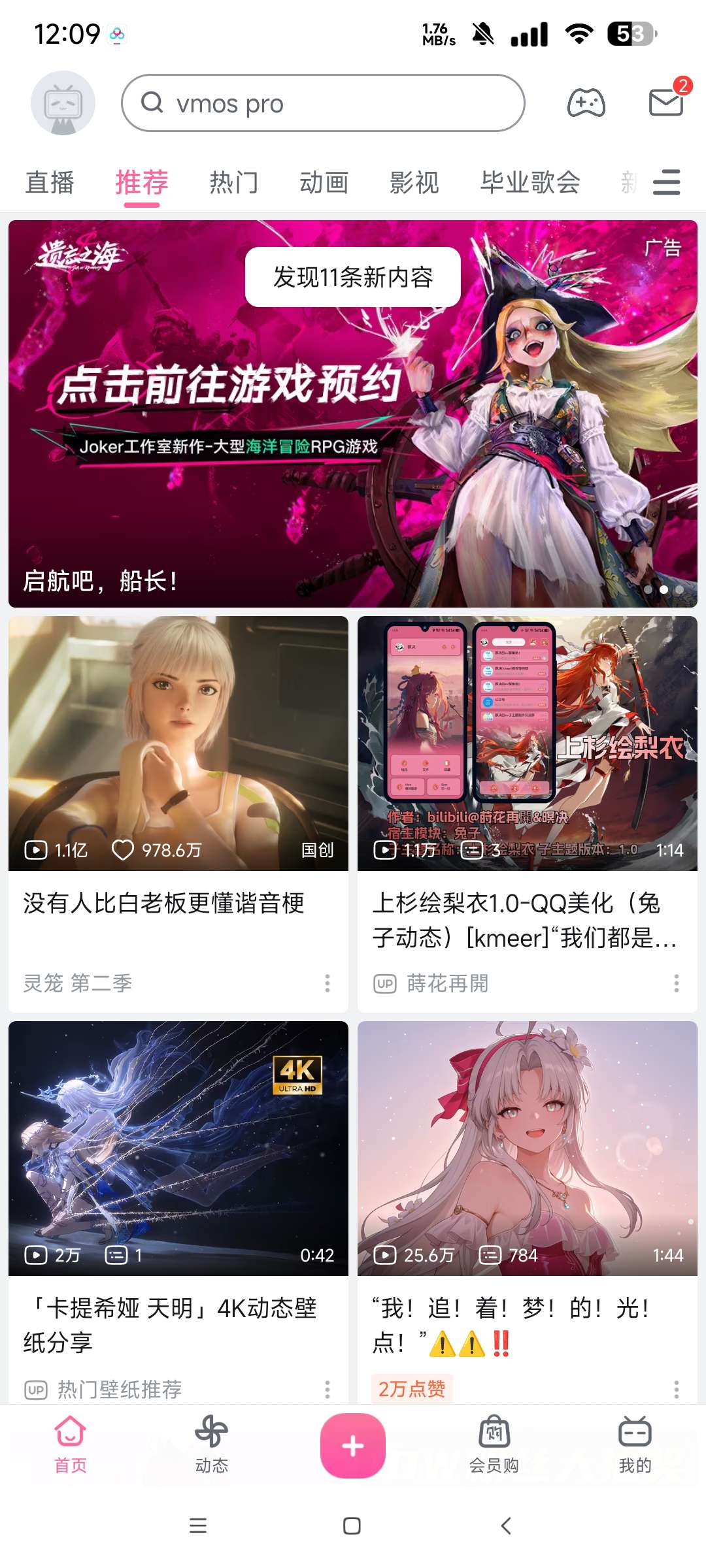The height and width of the screenshot is (1568, 706).
Task: Tap the pink plus upload button
Action: (x=353, y=1446)
